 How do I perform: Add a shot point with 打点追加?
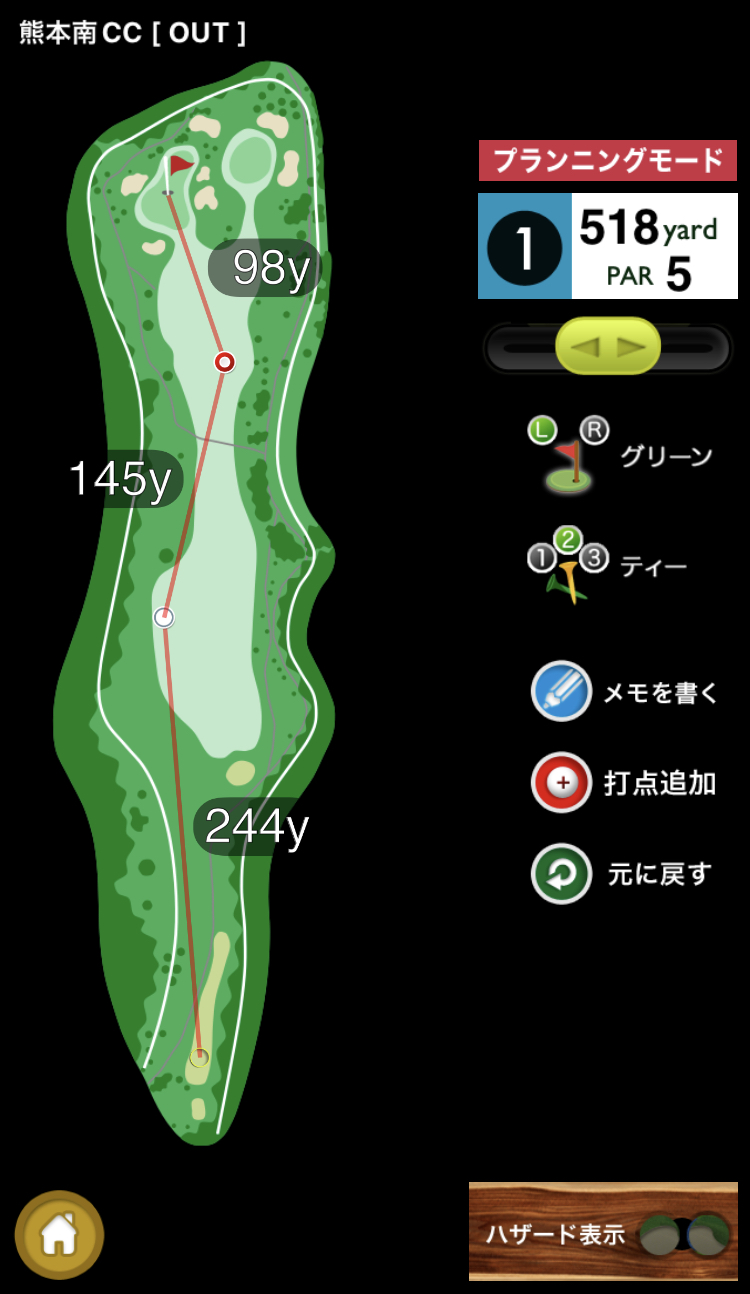tap(562, 783)
